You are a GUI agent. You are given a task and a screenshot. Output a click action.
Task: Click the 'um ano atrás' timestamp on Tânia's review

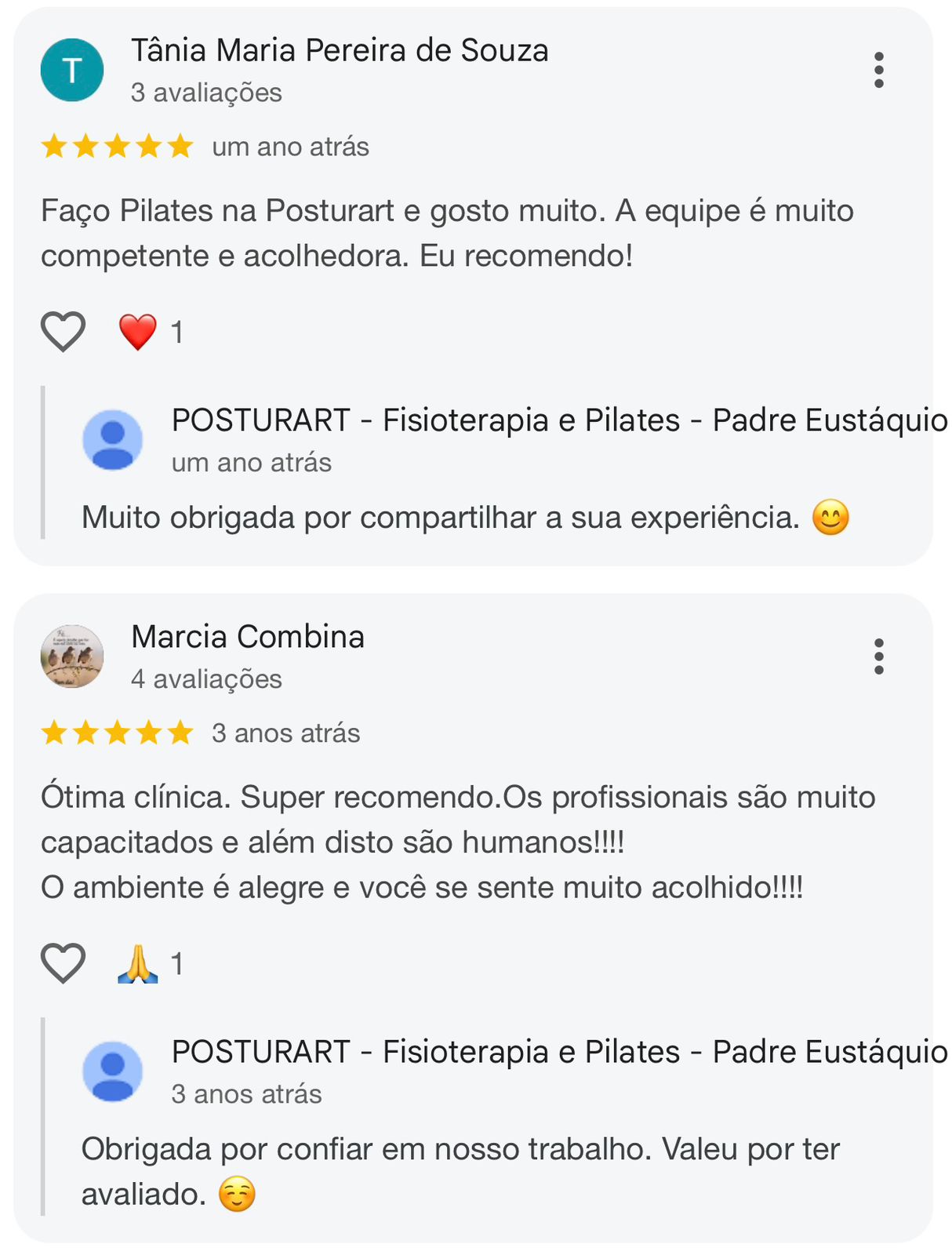291,146
